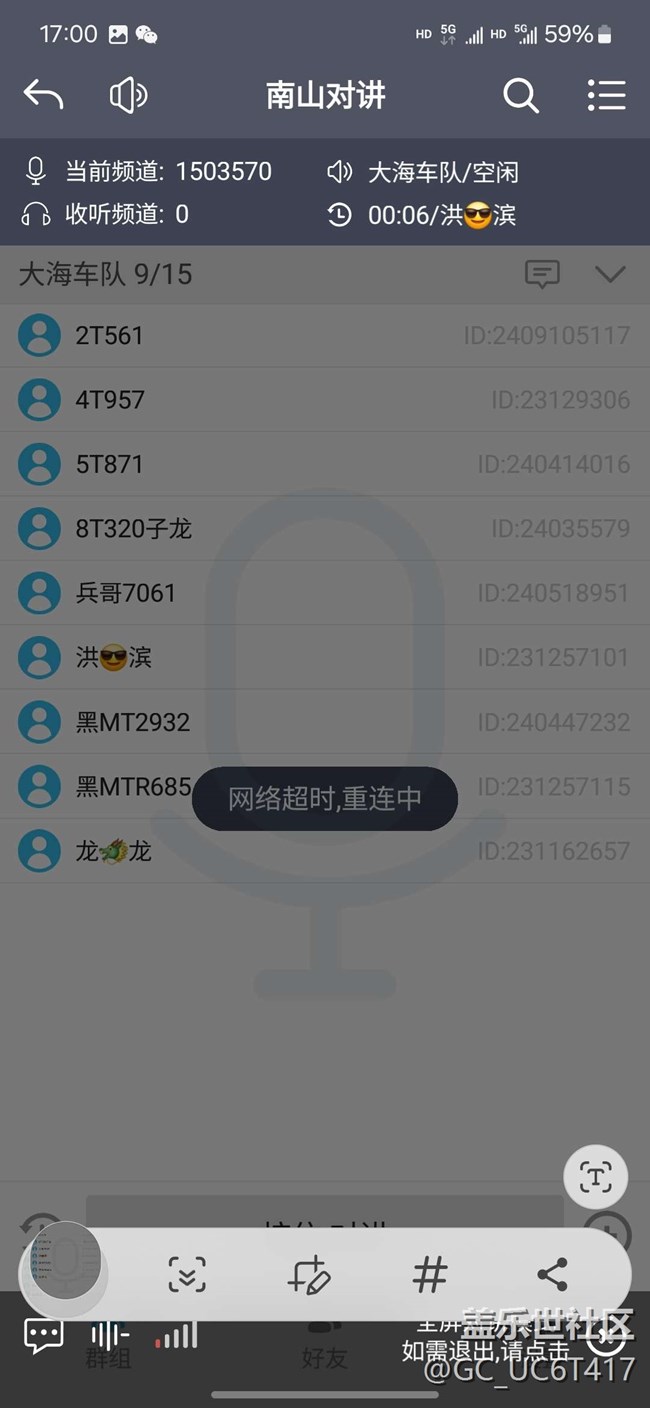Image resolution: width=650 pixels, height=1408 pixels.
Task: Tap the scroll capture icon
Action: (x=187, y=1274)
